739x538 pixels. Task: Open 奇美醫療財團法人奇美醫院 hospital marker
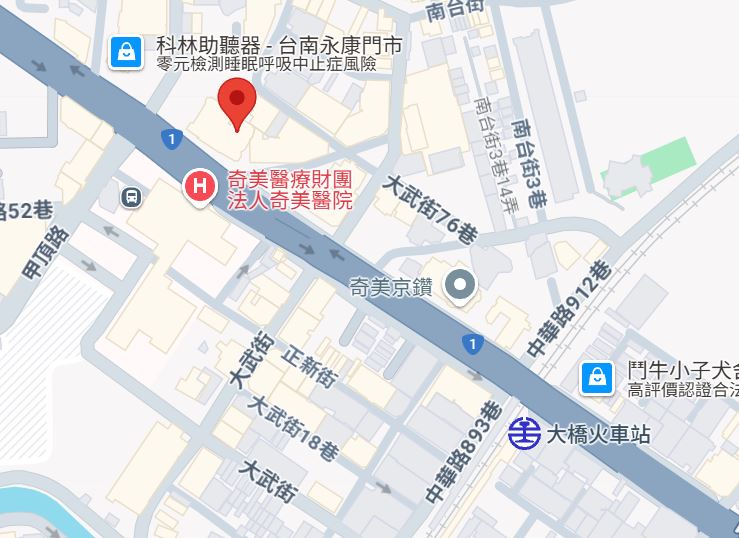tap(200, 186)
